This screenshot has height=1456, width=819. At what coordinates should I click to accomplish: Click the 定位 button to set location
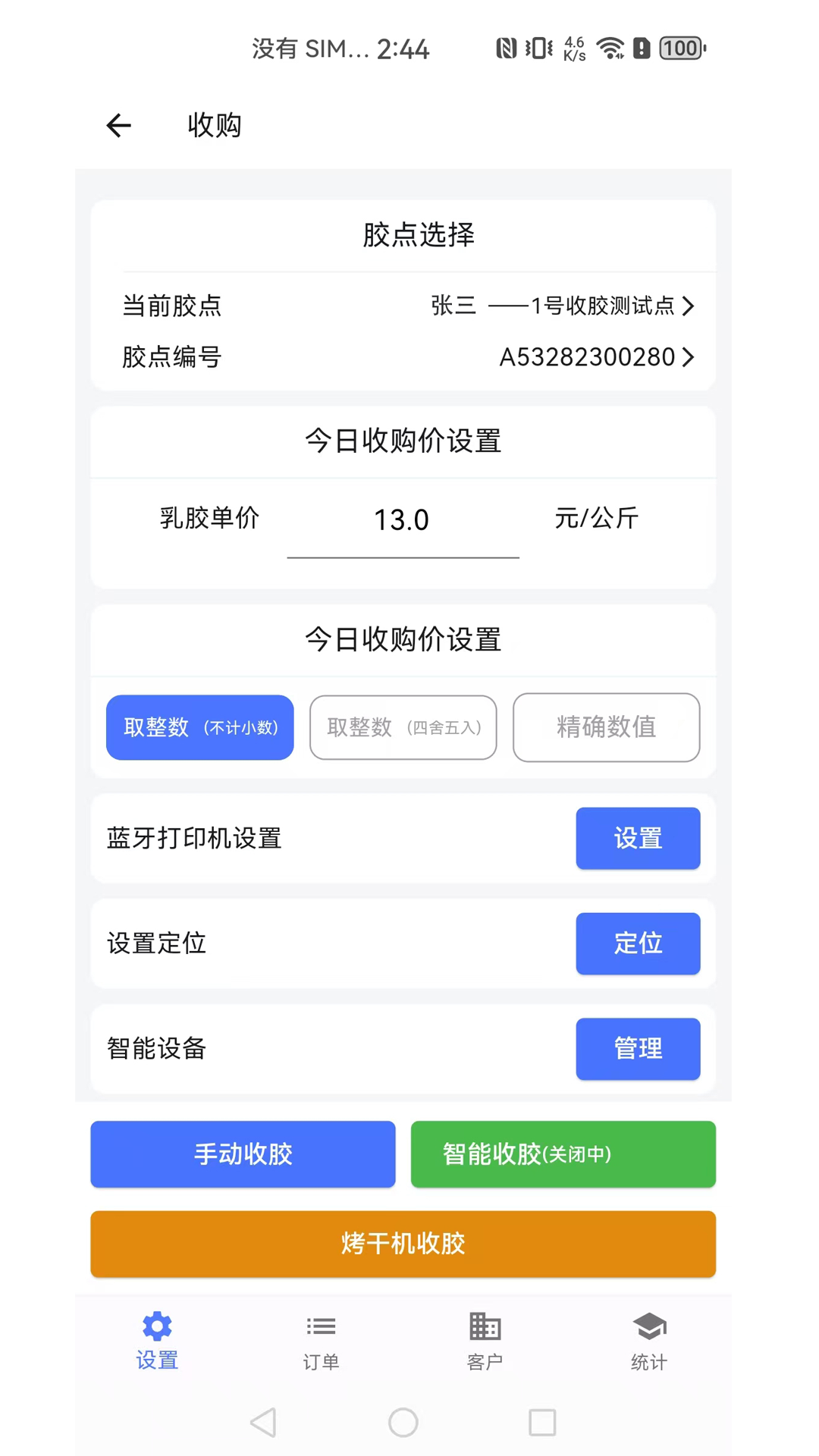[x=638, y=944]
